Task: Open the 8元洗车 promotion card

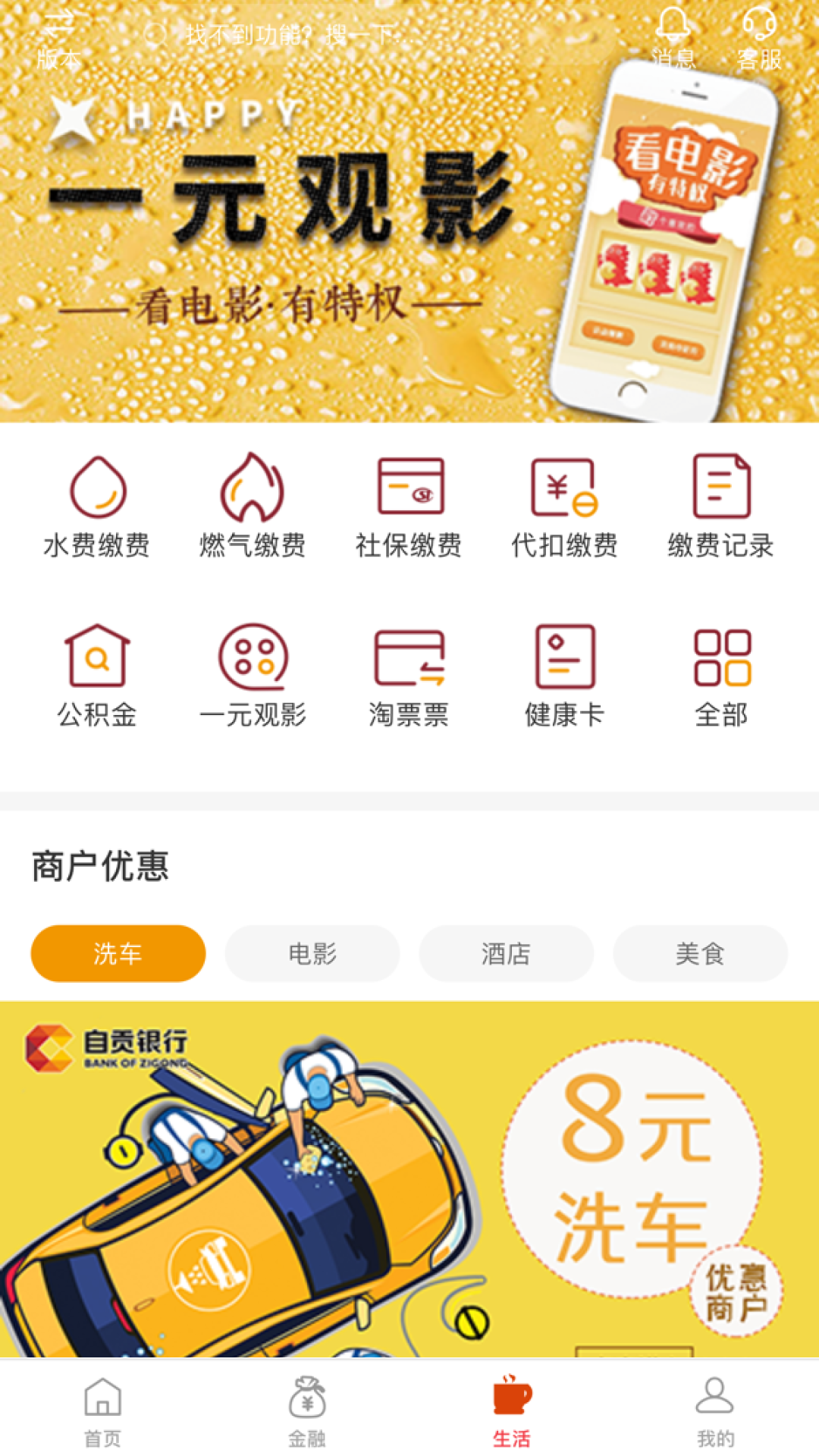Action: 409,1179
